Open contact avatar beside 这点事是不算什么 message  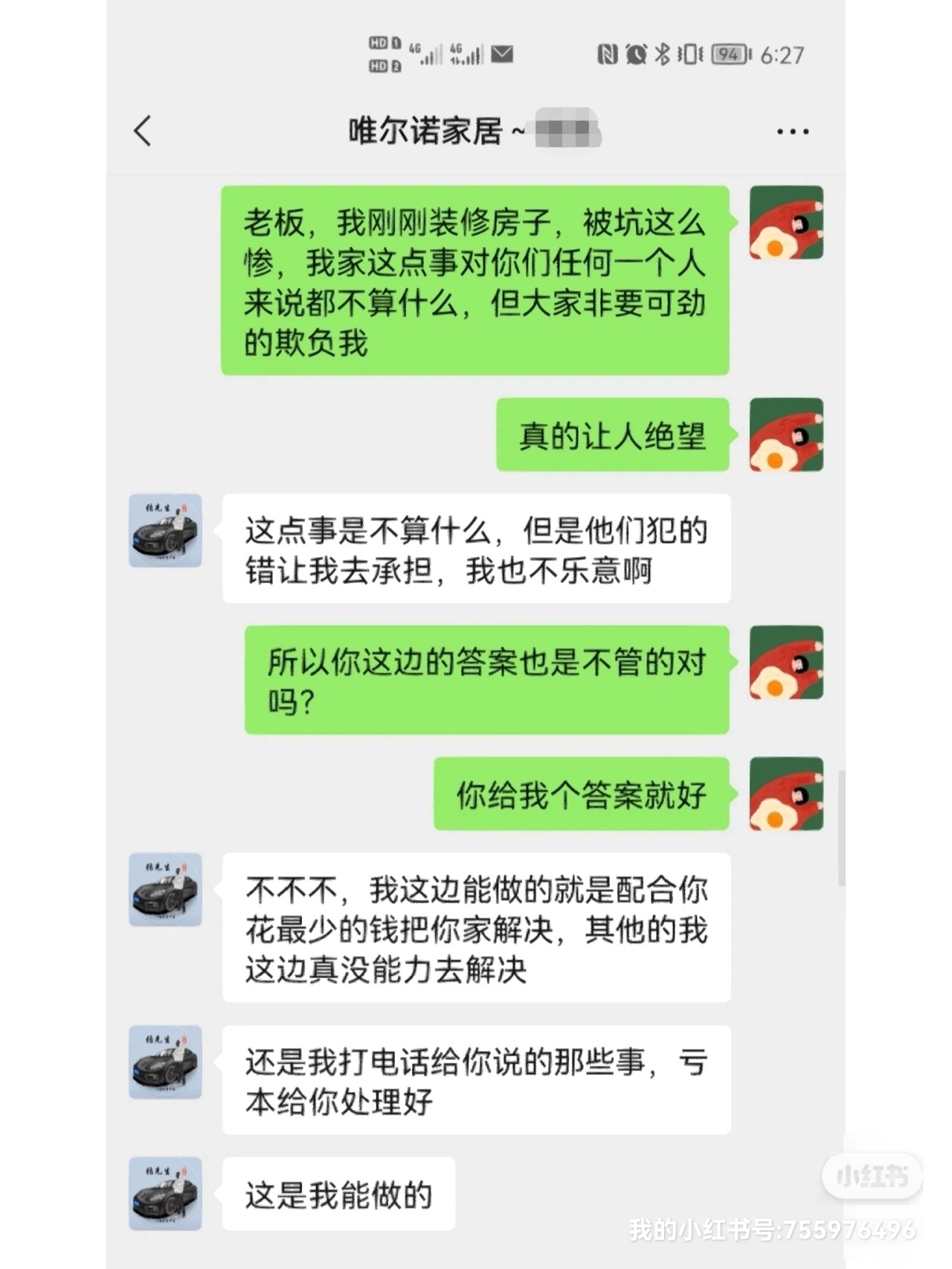point(165,530)
